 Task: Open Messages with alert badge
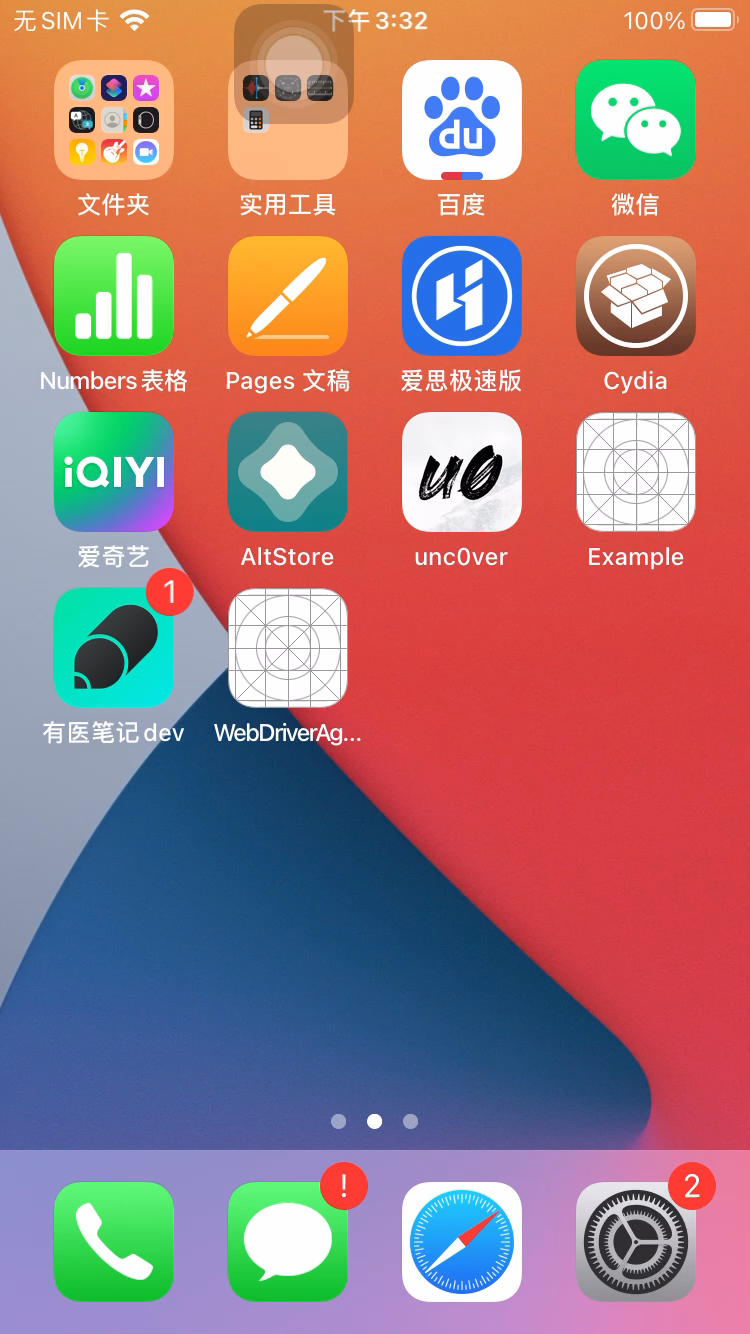click(287, 1241)
